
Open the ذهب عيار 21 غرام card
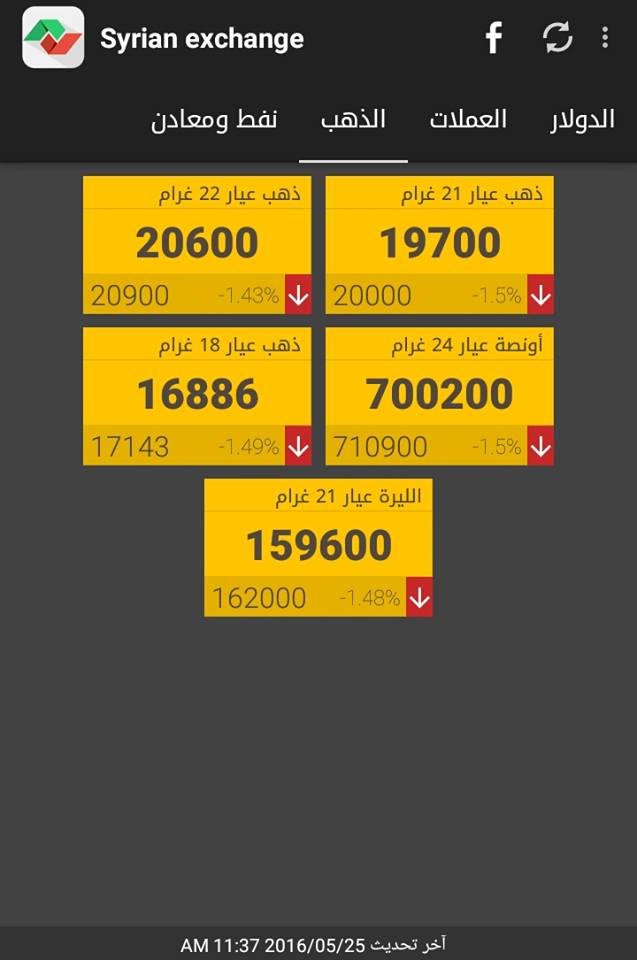pyautogui.click(x=440, y=245)
